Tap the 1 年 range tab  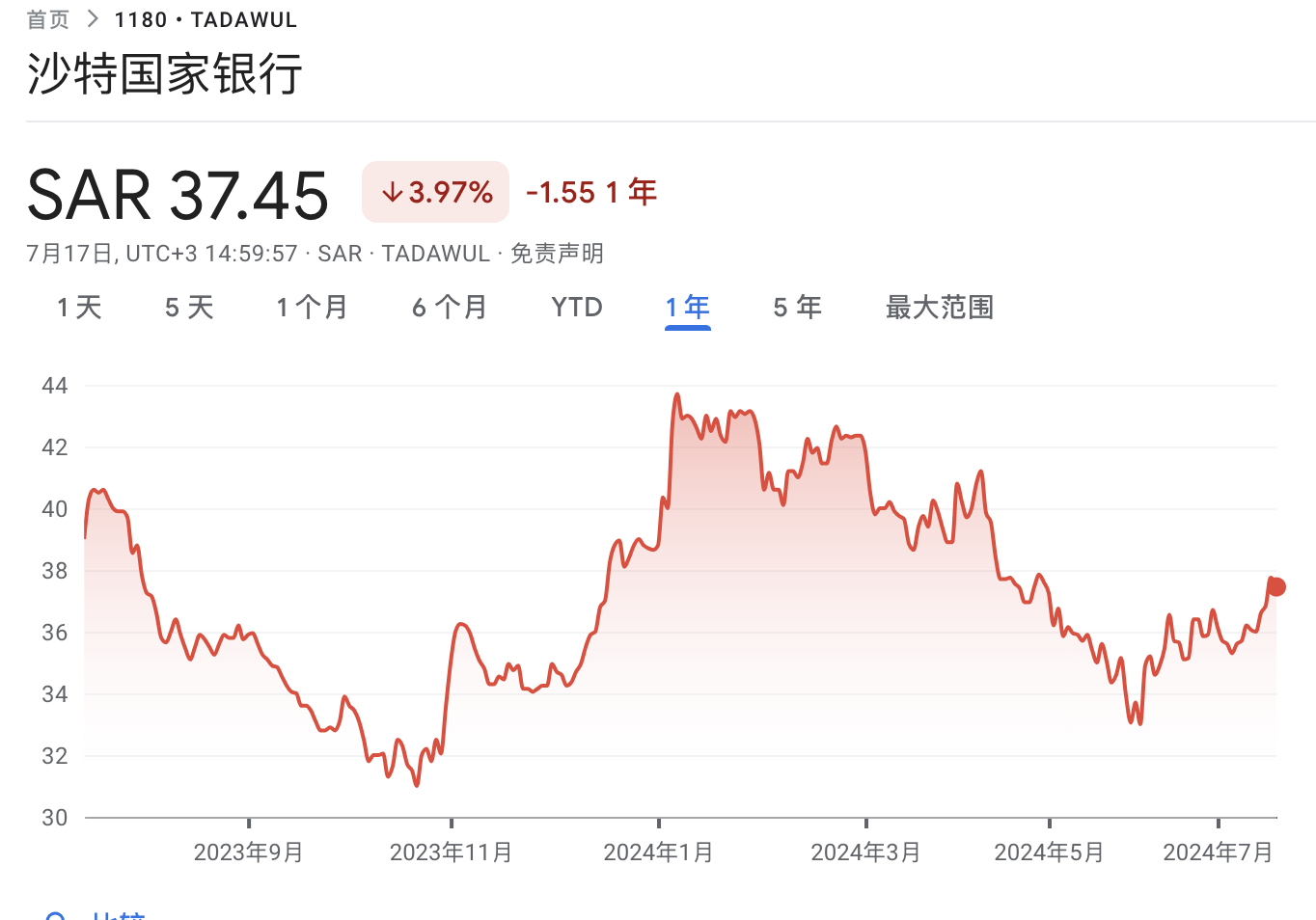pyautogui.click(x=687, y=308)
